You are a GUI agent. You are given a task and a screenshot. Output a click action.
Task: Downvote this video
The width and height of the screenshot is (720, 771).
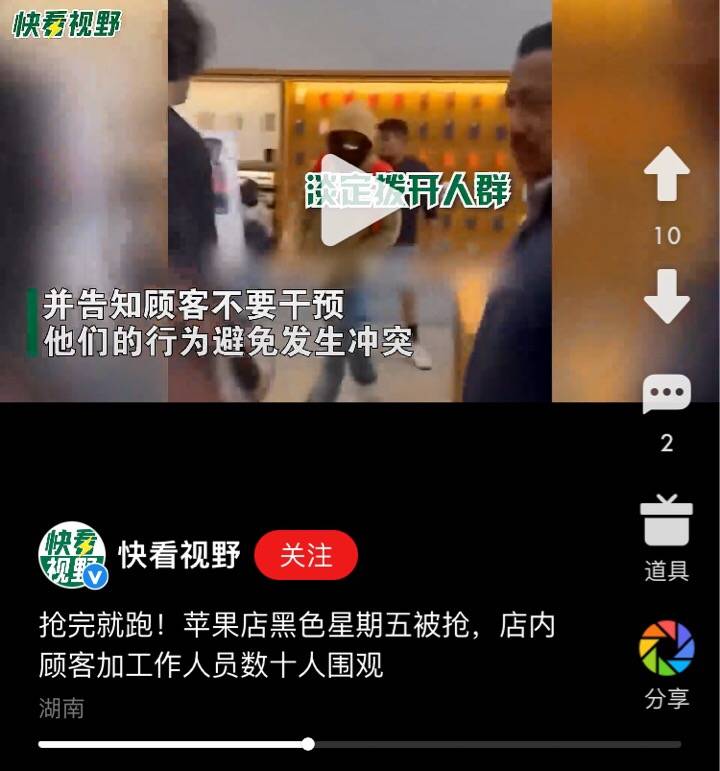[666, 295]
